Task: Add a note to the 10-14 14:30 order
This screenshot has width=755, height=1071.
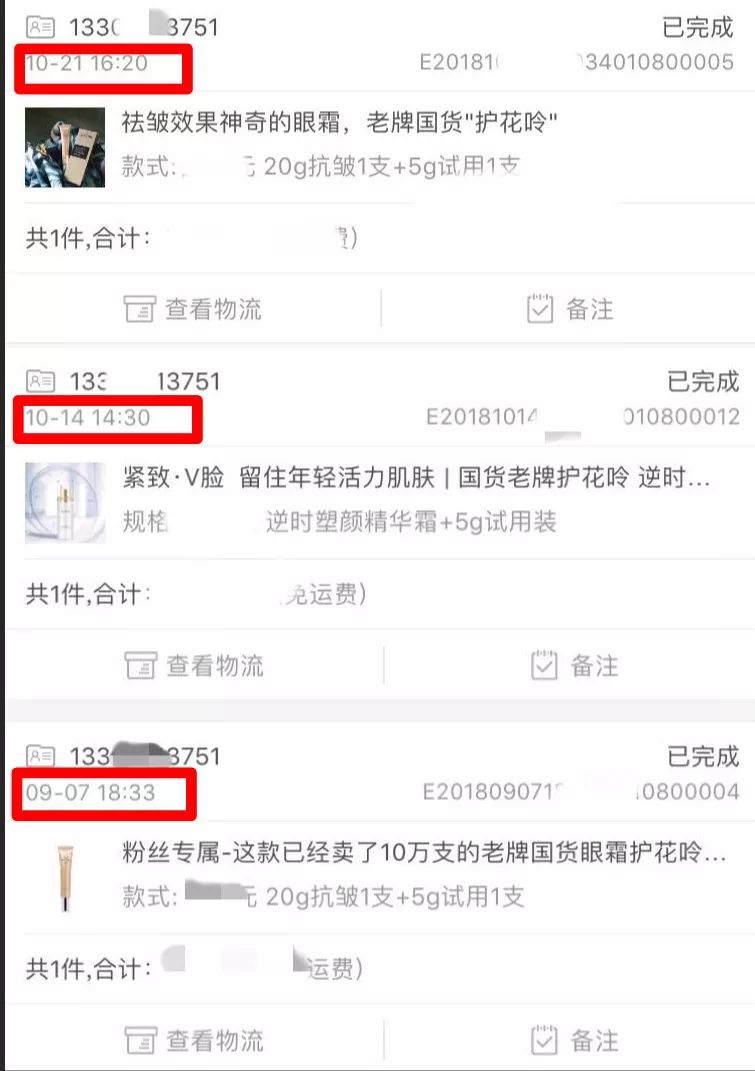Action: pyautogui.click(x=573, y=665)
